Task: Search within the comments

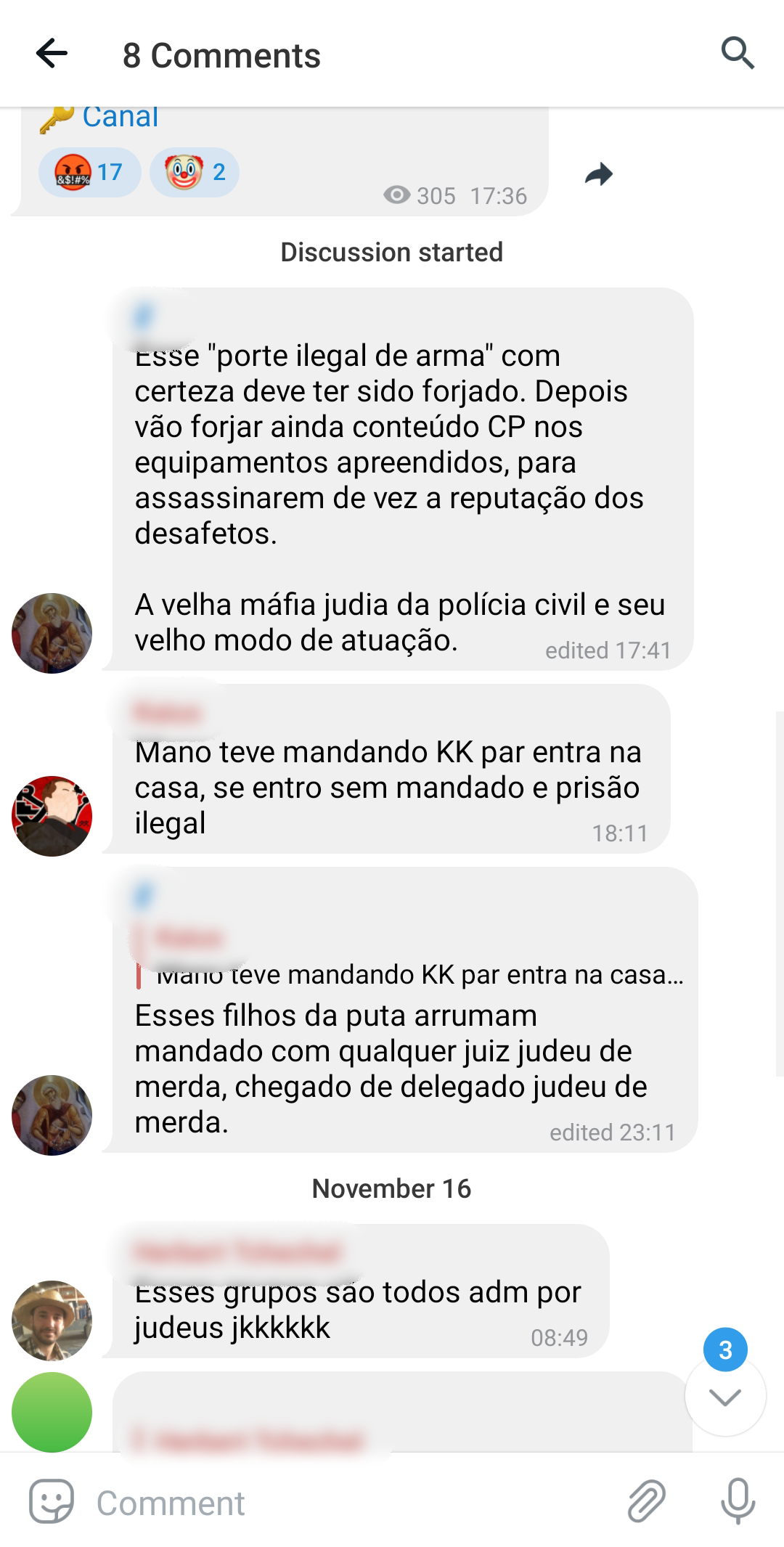Action: click(x=737, y=54)
